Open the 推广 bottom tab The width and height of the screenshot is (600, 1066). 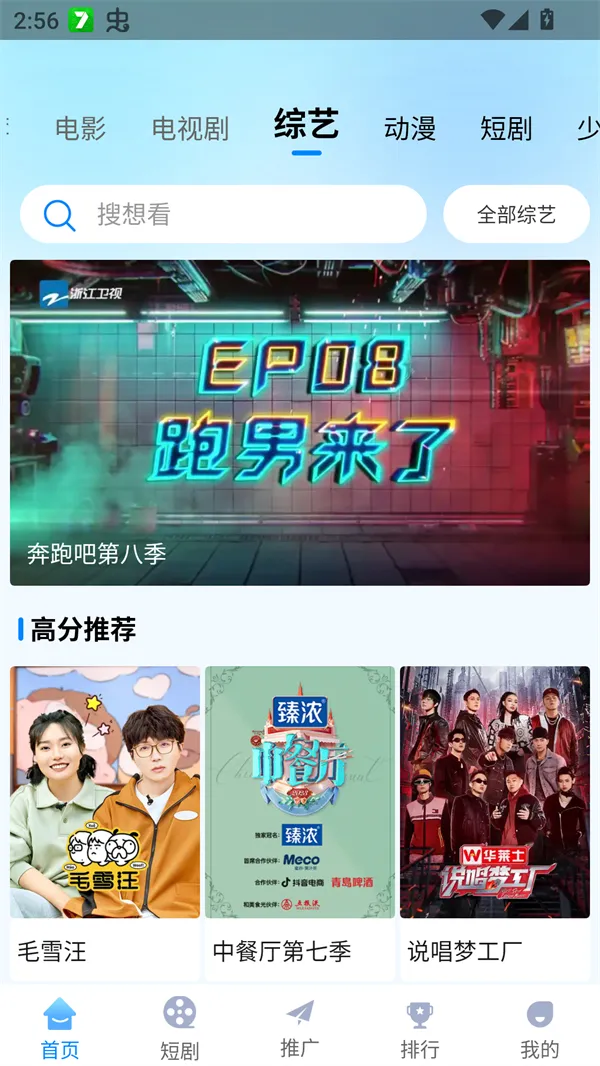coord(300,1028)
